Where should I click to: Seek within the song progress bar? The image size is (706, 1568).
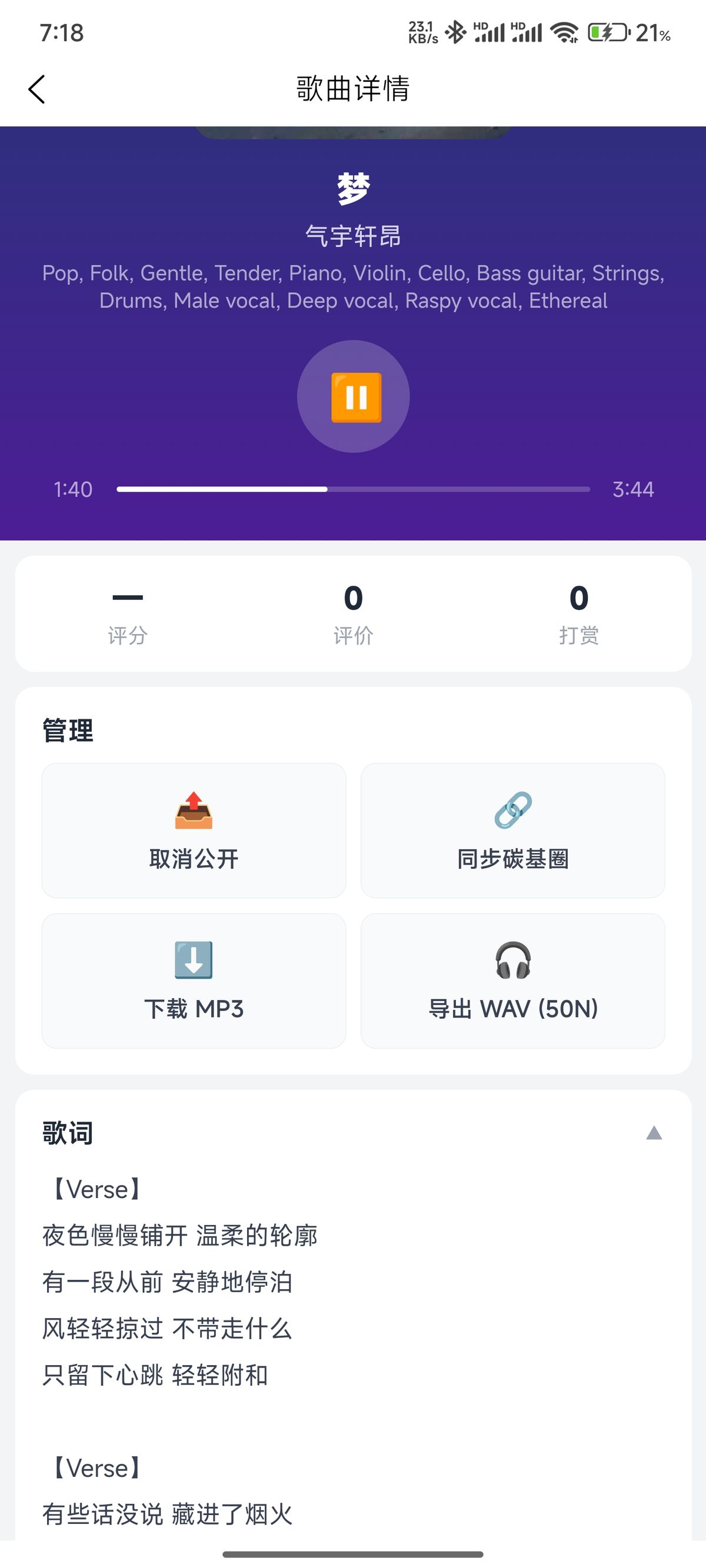pos(354,489)
